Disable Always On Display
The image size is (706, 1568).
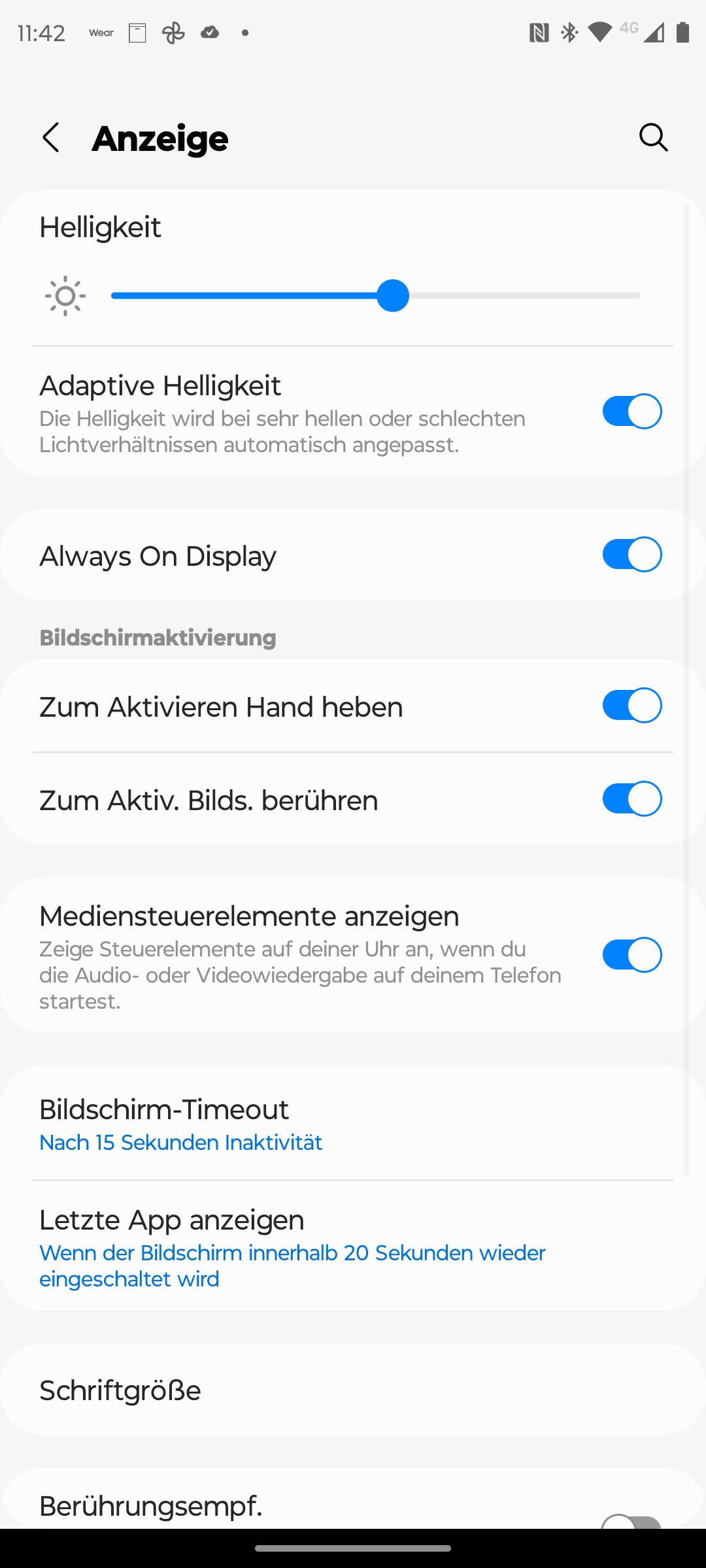pos(631,555)
